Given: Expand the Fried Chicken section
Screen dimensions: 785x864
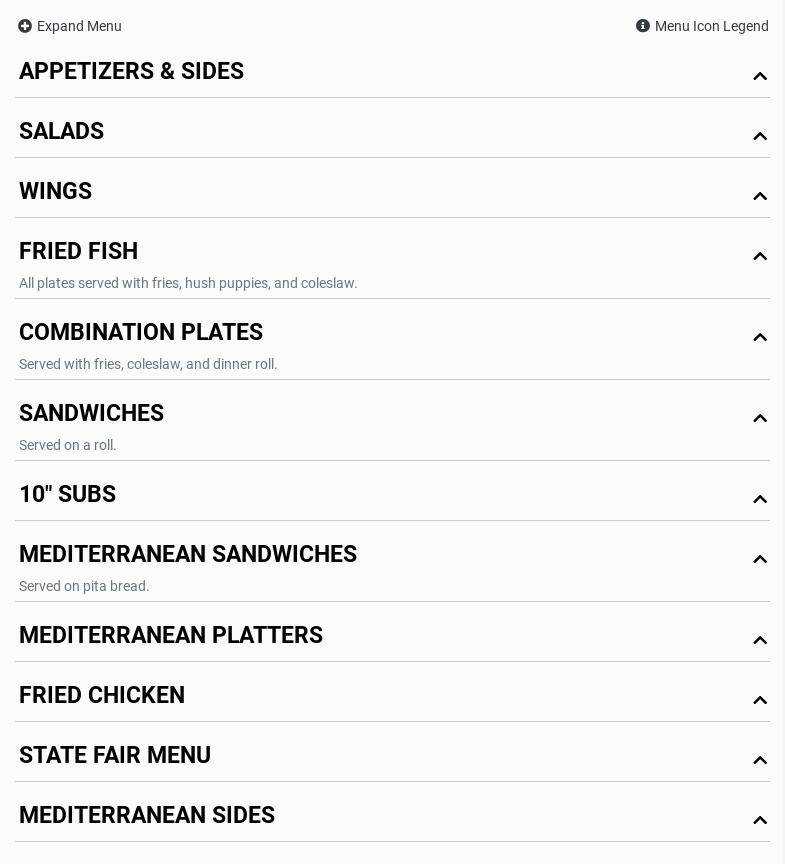Looking at the screenshot, I should [x=102, y=696].
